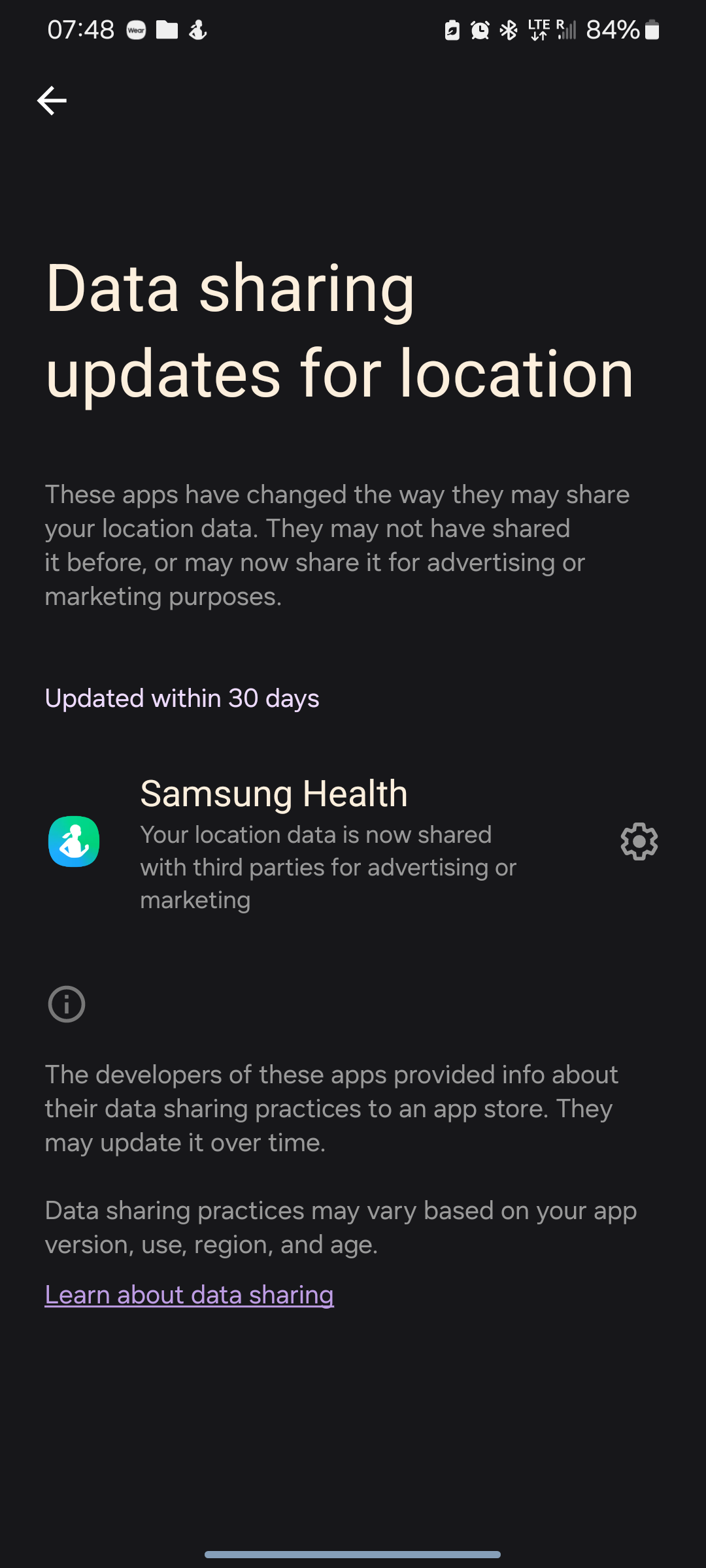This screenshot has height=1568, width=706.
Task: Open the Learn about data sharing link
Action: coord(189,1295)
